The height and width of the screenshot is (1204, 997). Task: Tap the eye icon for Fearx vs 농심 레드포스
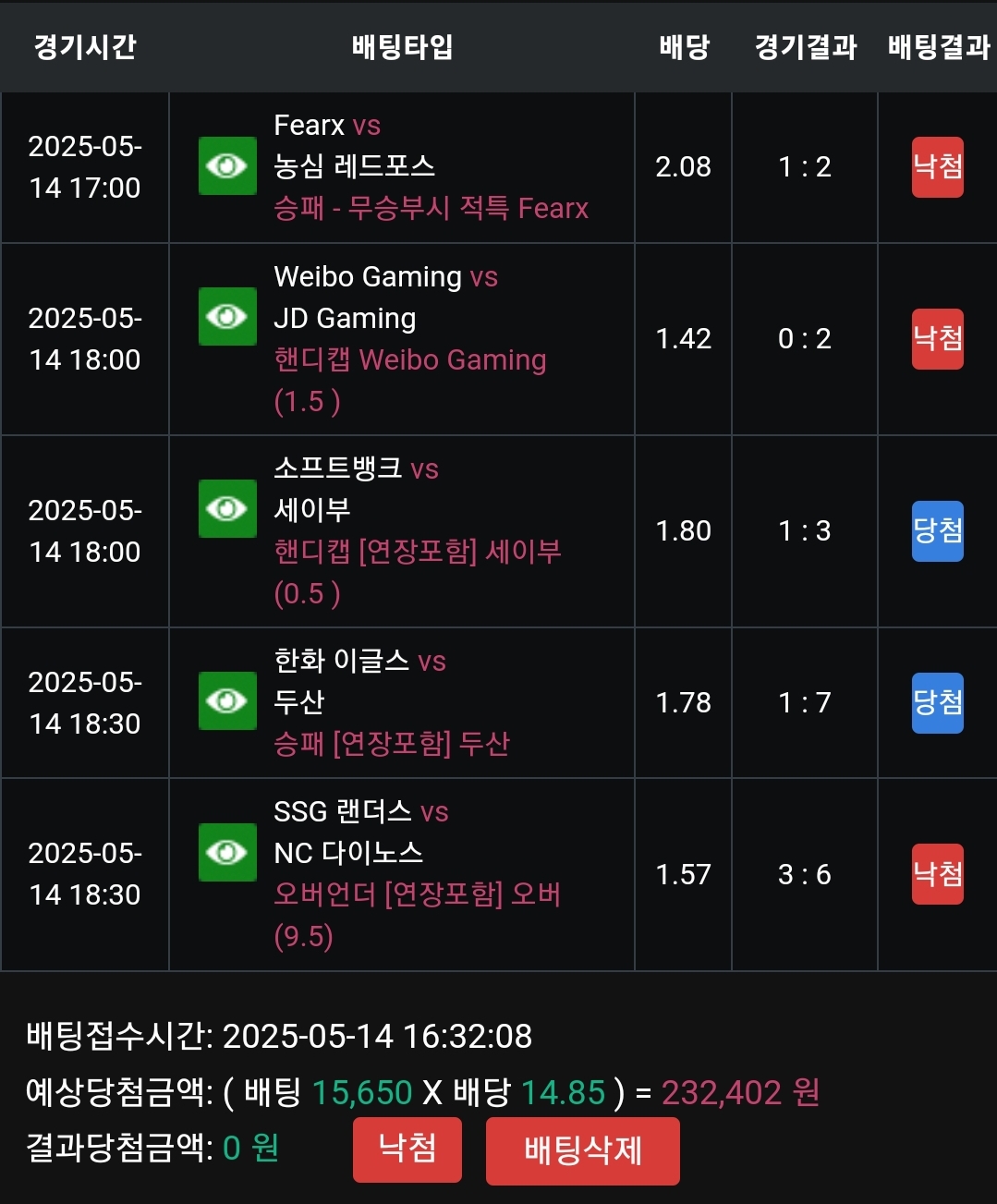tap(227, 166)
